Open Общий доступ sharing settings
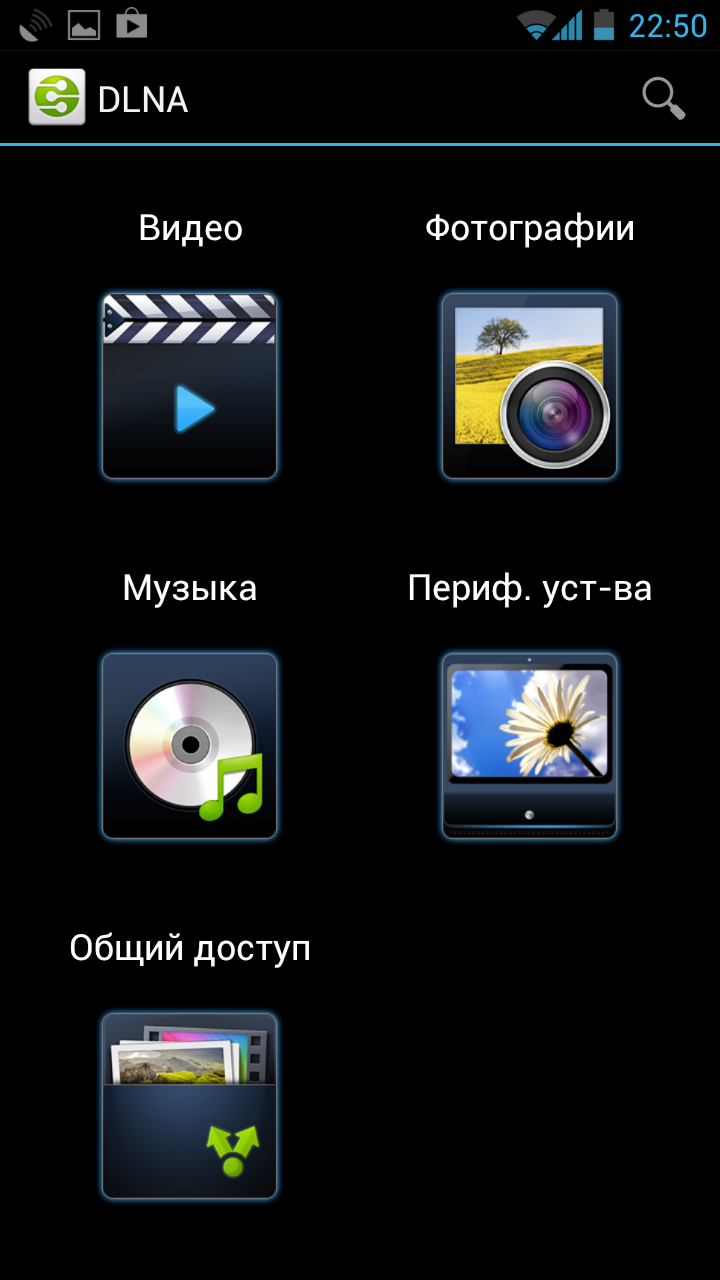This screenshot has height=1280, width=720. click(x=190, y=1106)
